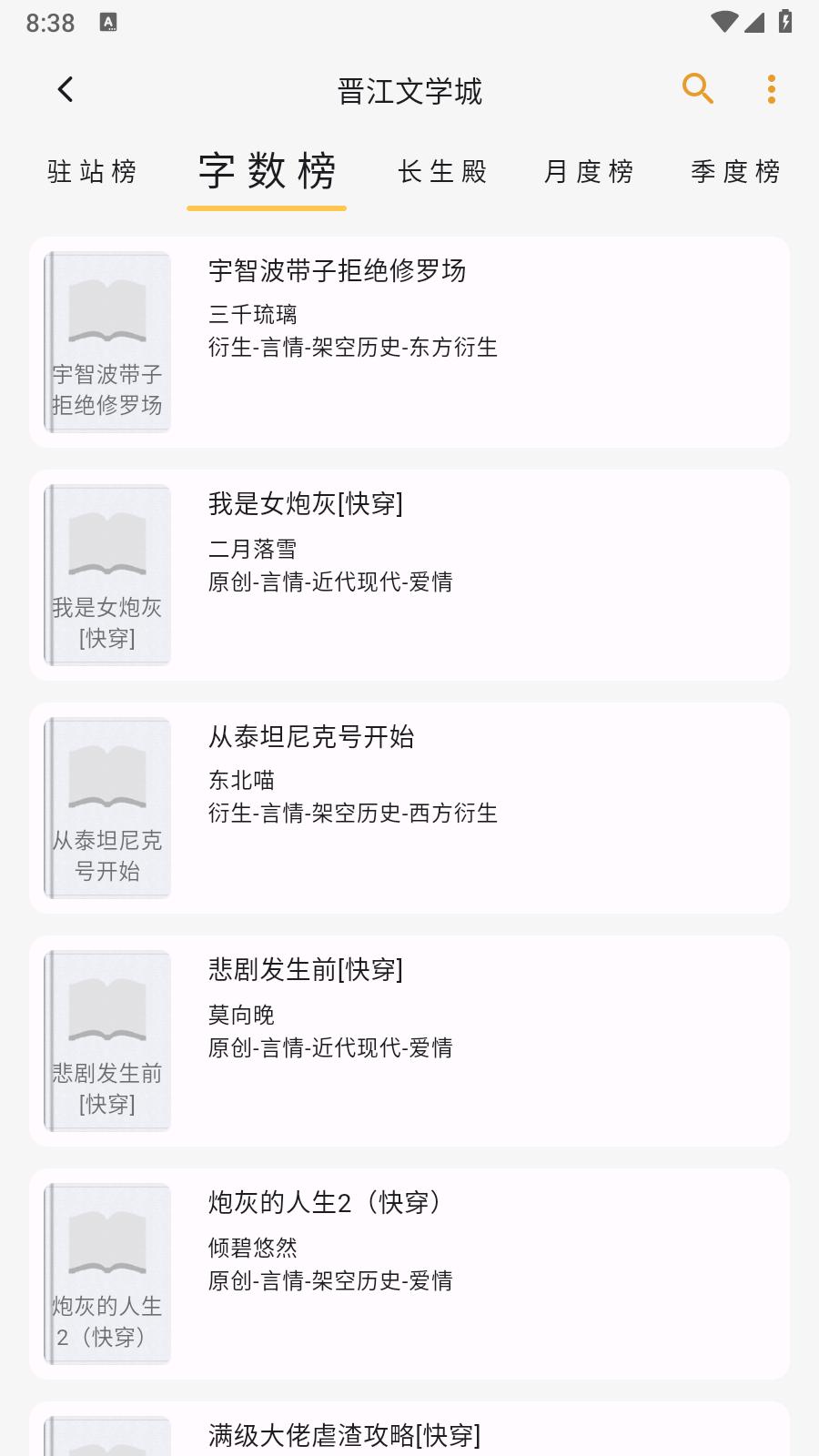This screenshot has height=1456, width=819.
Task: Open the novel 我是女炮灰[快穿]
Action: [x=409, y=574]
